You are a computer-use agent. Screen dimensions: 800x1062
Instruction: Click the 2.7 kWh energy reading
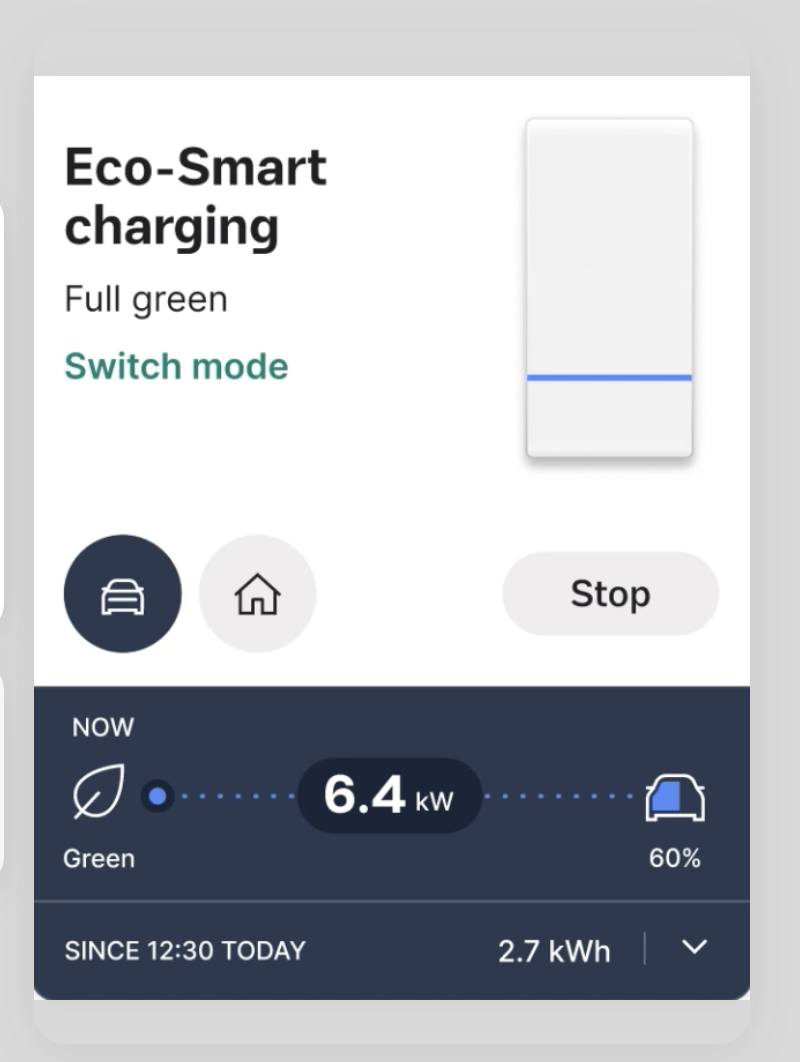(553, 951)
